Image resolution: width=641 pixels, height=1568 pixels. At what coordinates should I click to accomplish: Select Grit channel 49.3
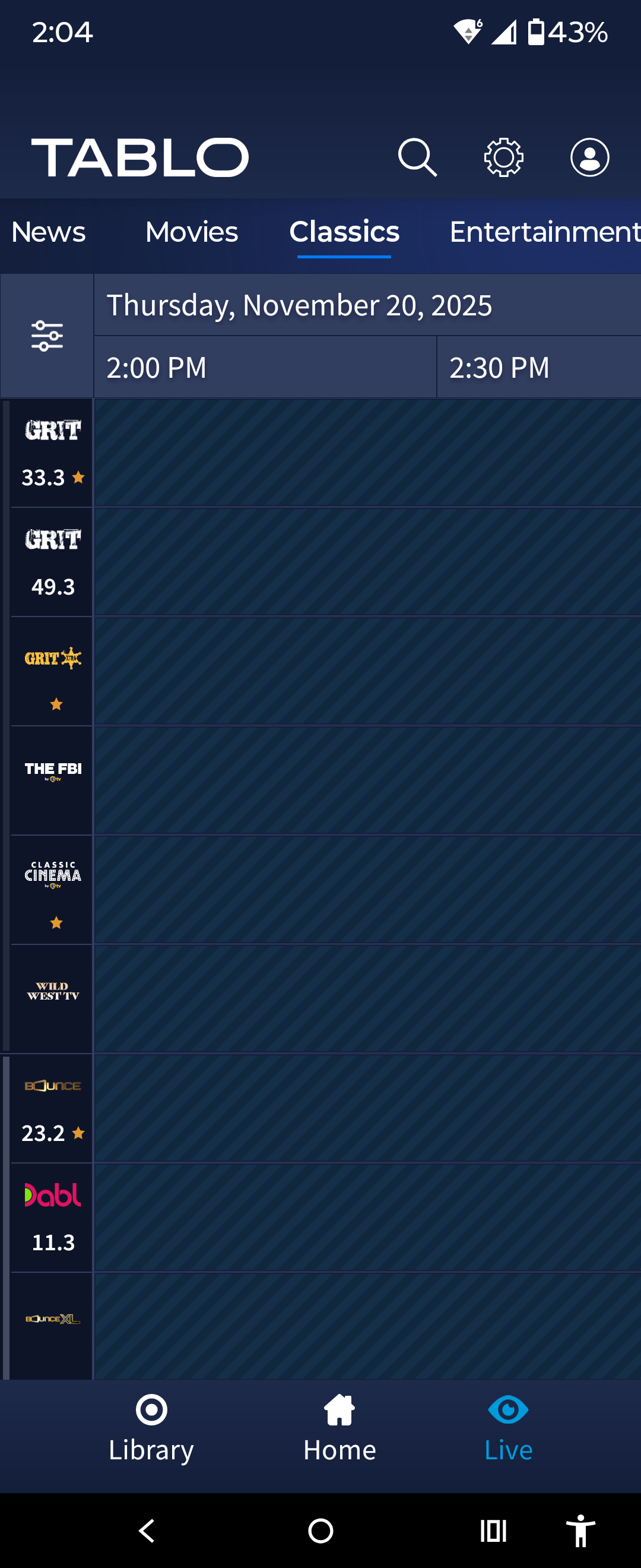(52, 562)
